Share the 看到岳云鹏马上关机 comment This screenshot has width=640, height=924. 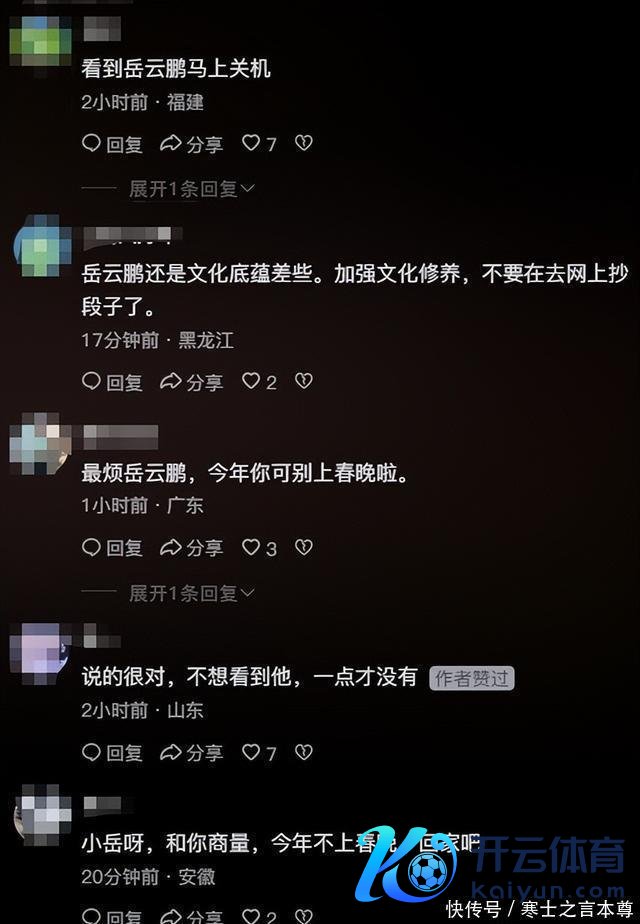192,144
